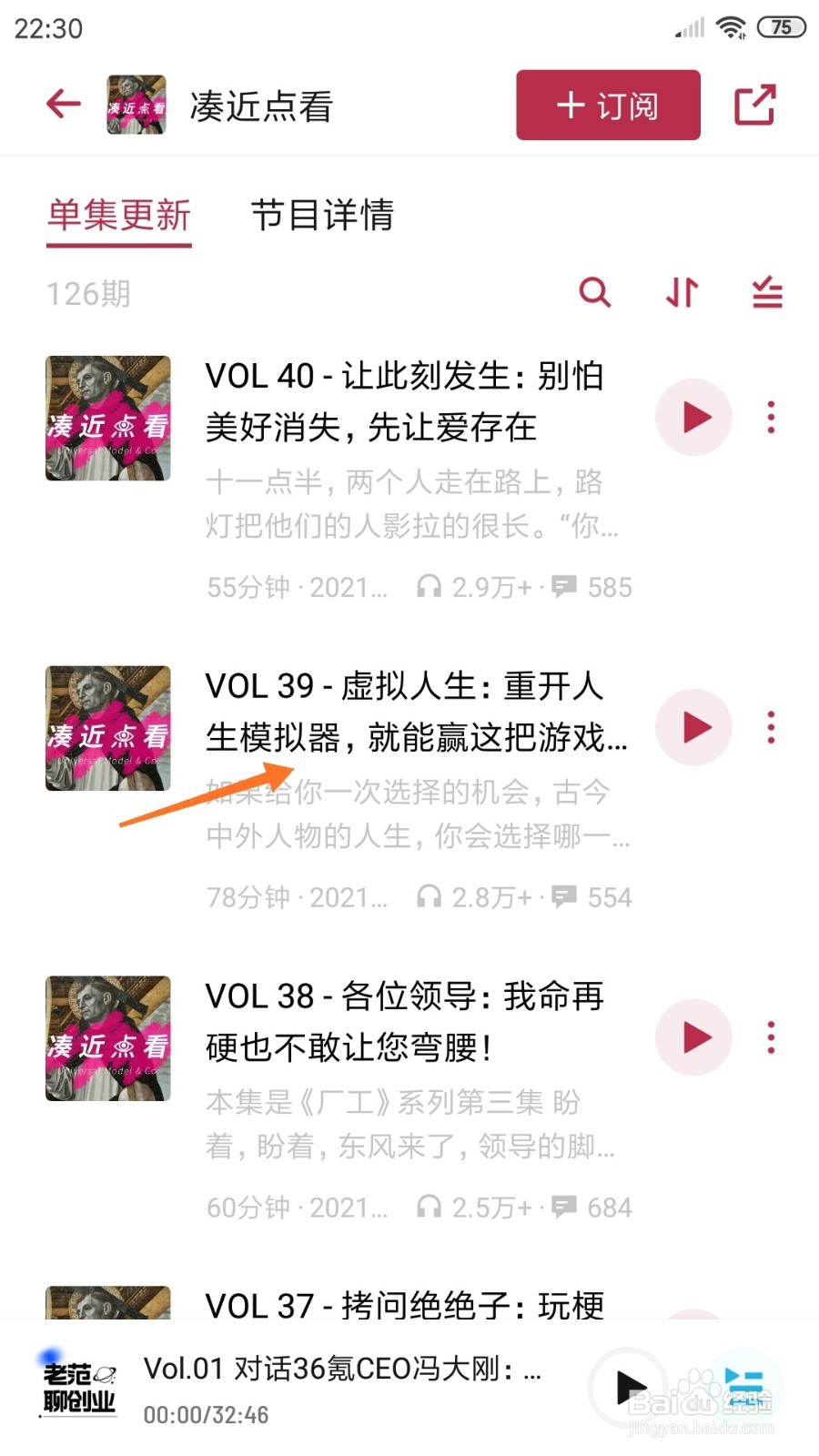Play episode VOL 38 各位领导
Screen dimensions: 819x1456
point(693,1037)
